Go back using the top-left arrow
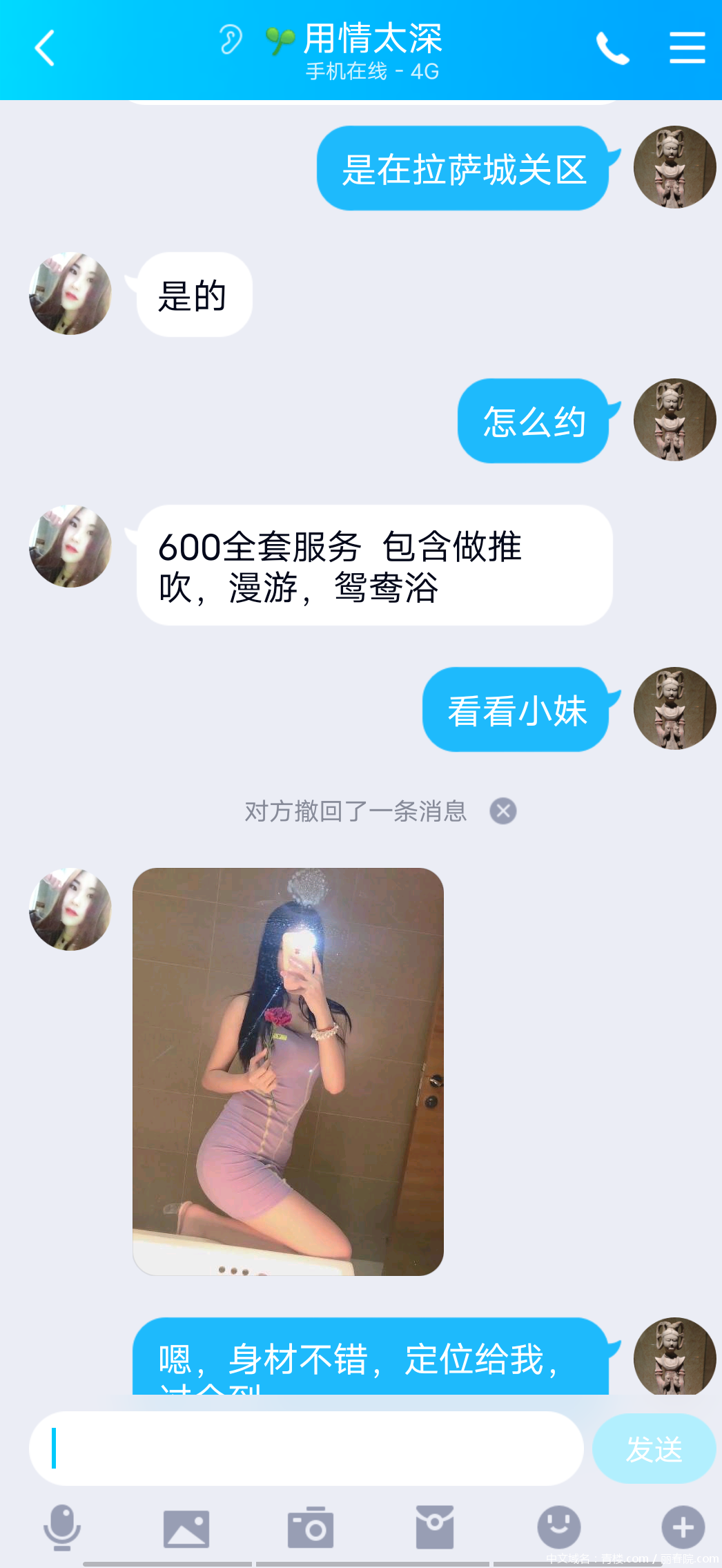The width and height of the screenshot is (722, 1568). 45,48
